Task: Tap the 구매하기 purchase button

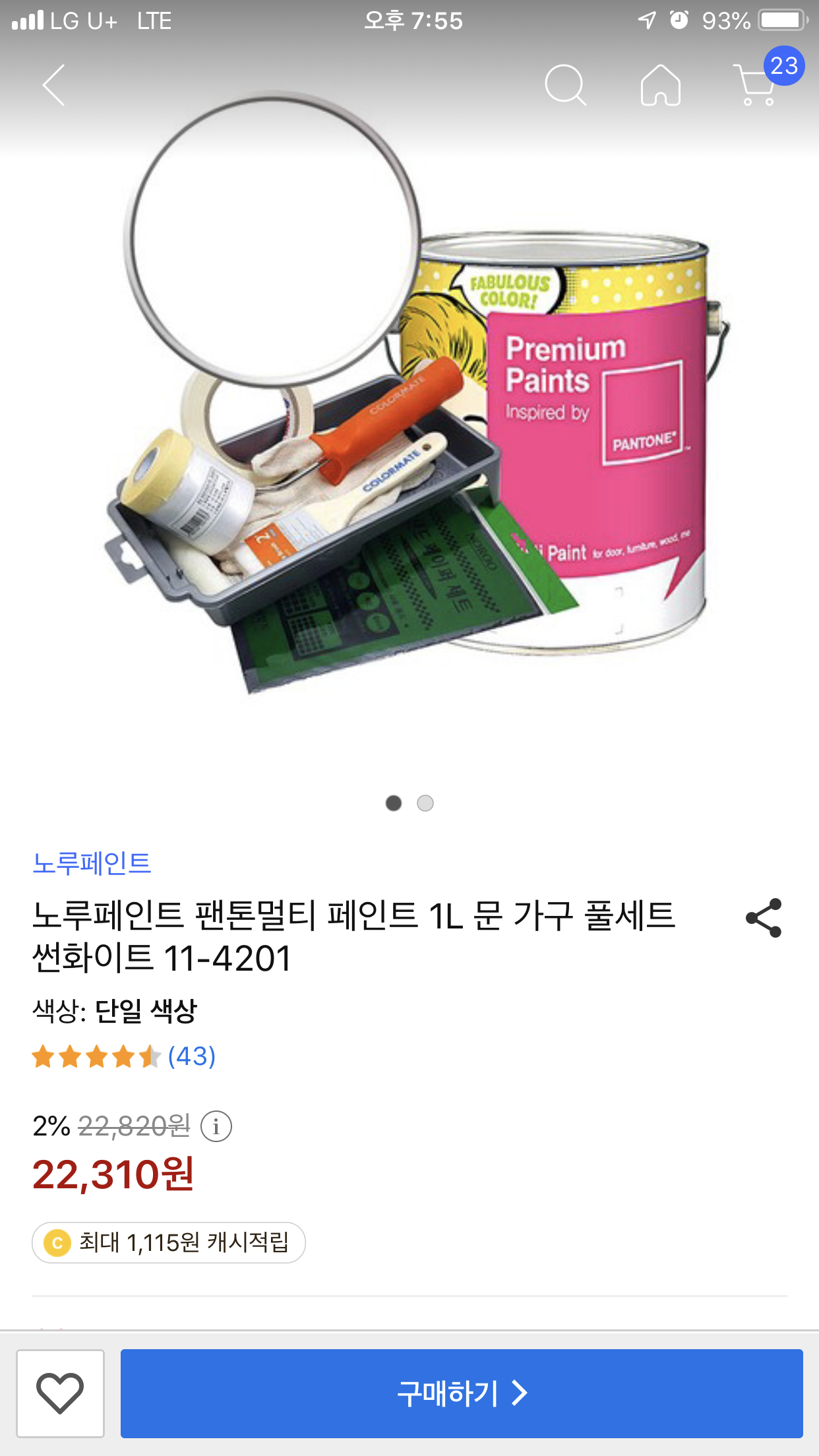Action: (462, 1393)
